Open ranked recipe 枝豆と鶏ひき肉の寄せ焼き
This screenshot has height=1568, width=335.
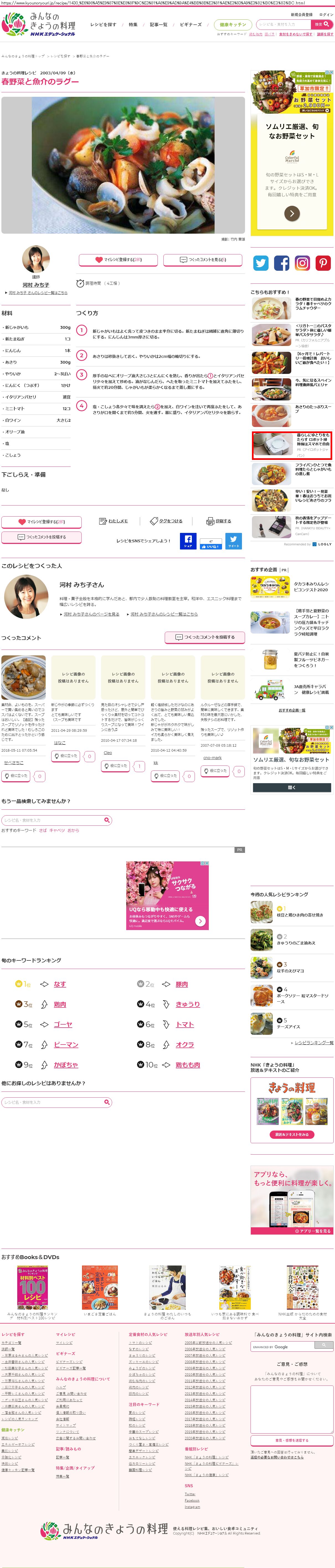pos(300,915)
